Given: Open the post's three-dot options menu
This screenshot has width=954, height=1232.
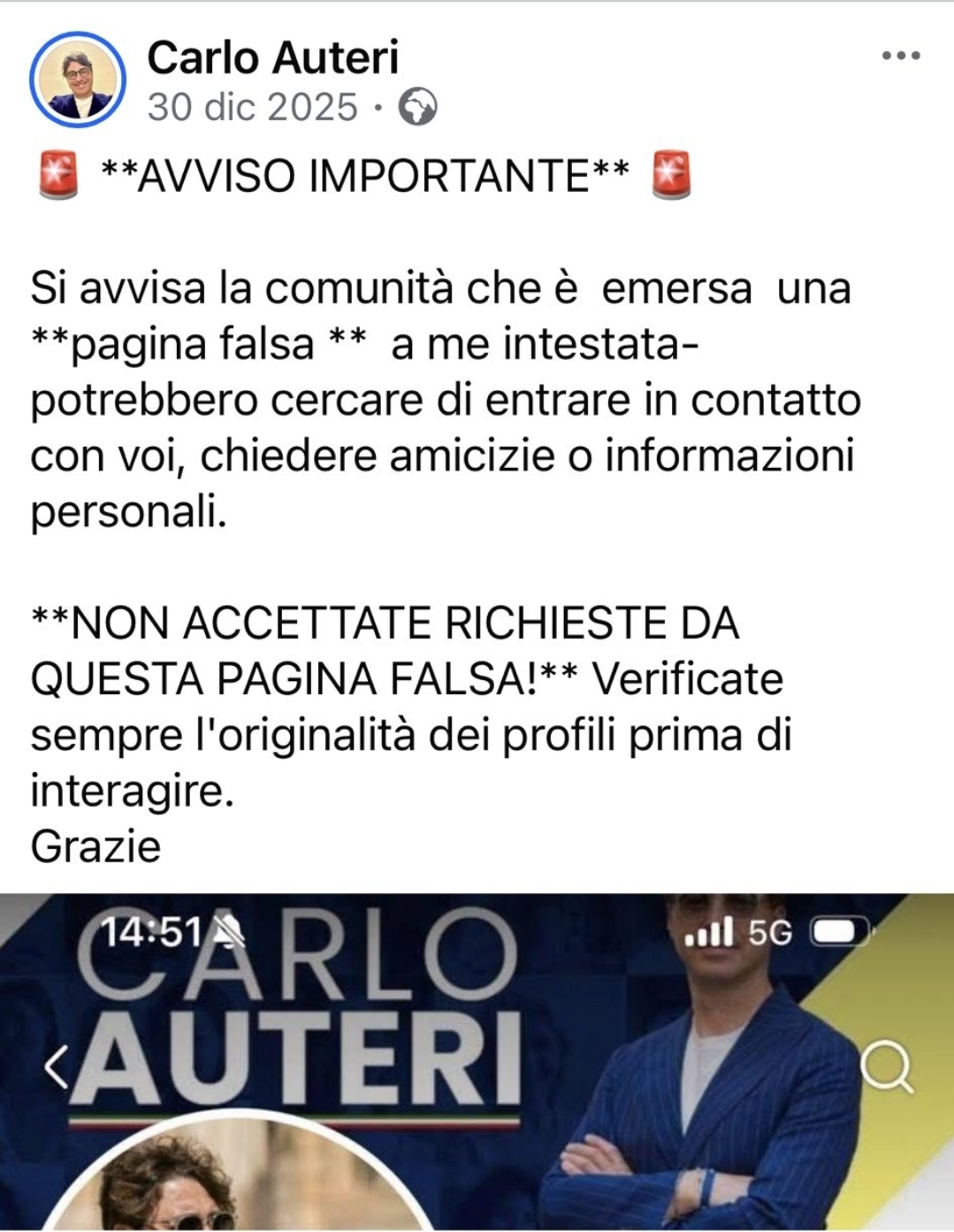Looking at the screenshot, I should 901,56.
